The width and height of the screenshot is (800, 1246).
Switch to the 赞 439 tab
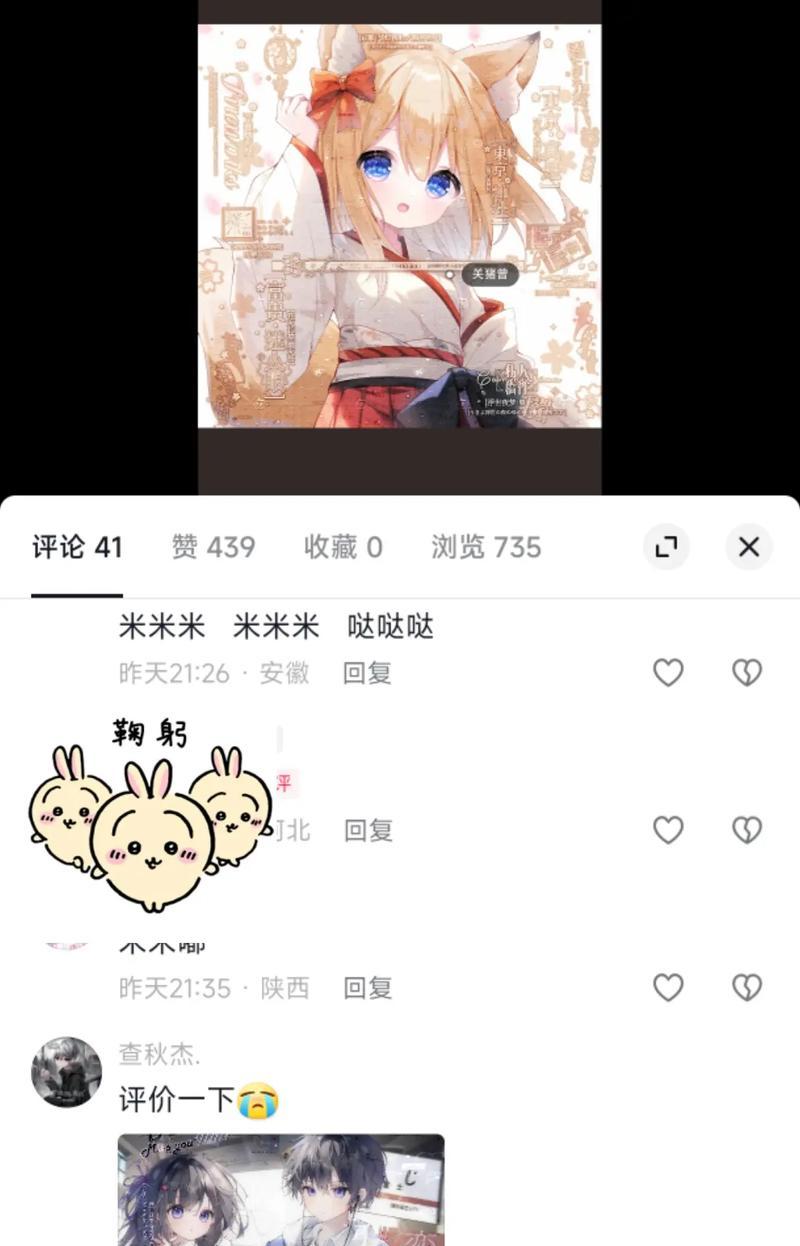(213, 547)
